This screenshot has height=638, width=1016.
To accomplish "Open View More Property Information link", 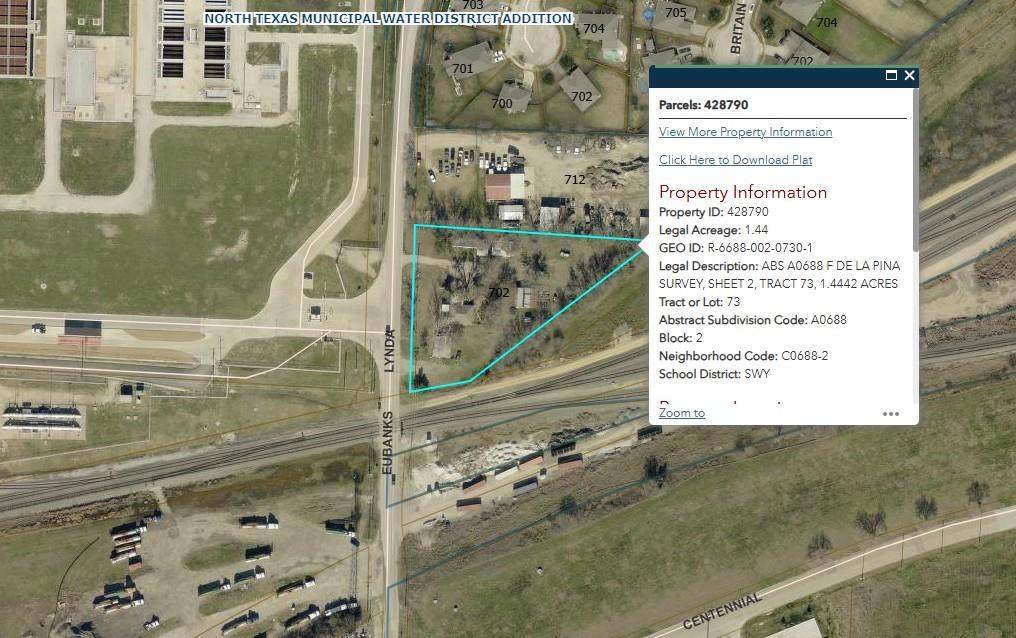I will [x=745, y=132].
